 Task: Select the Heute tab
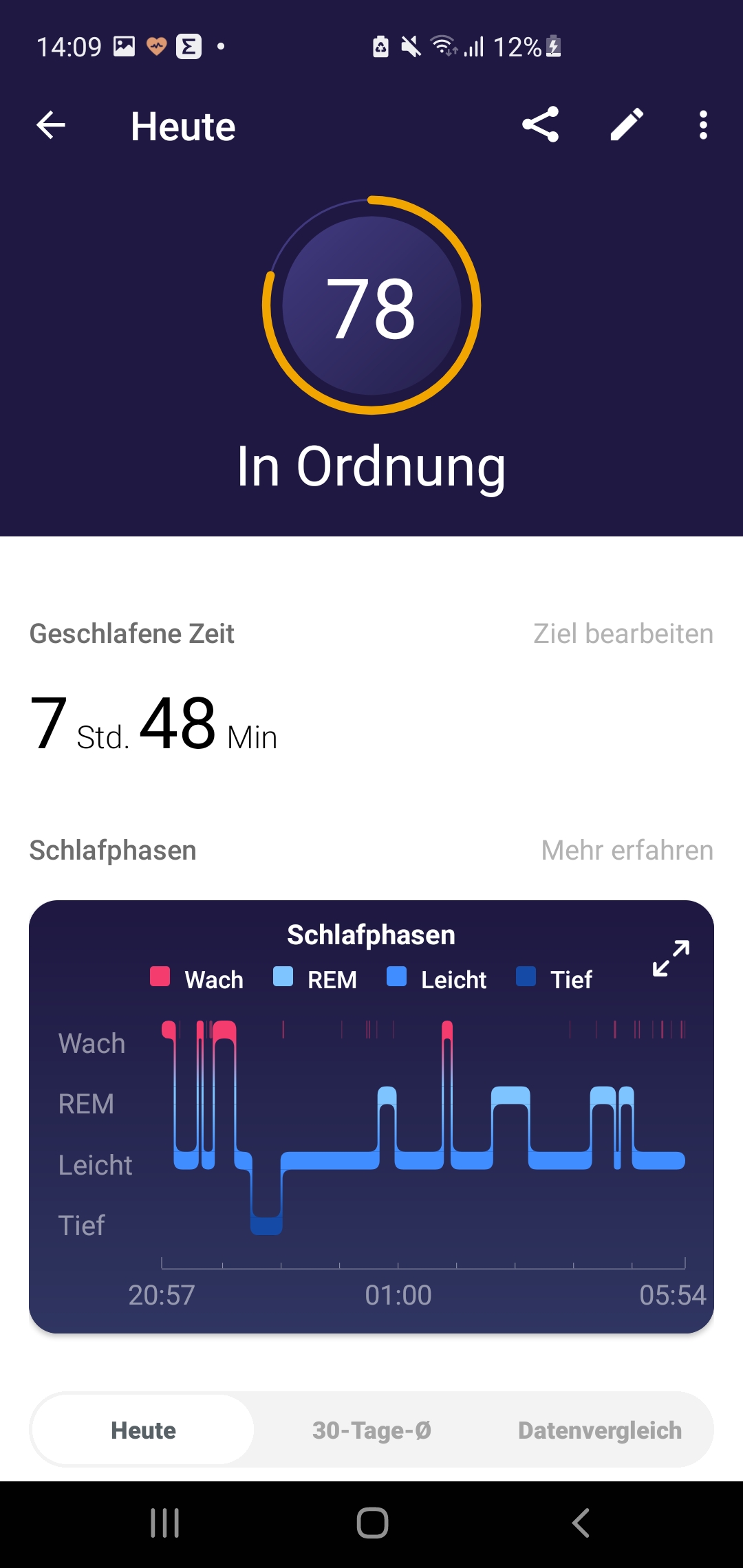[143, 1430]
